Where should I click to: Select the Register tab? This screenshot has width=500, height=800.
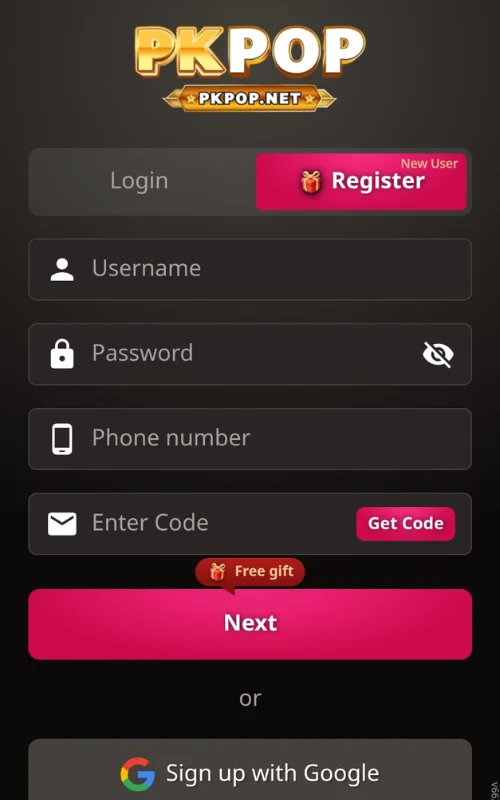coord(361,182)
